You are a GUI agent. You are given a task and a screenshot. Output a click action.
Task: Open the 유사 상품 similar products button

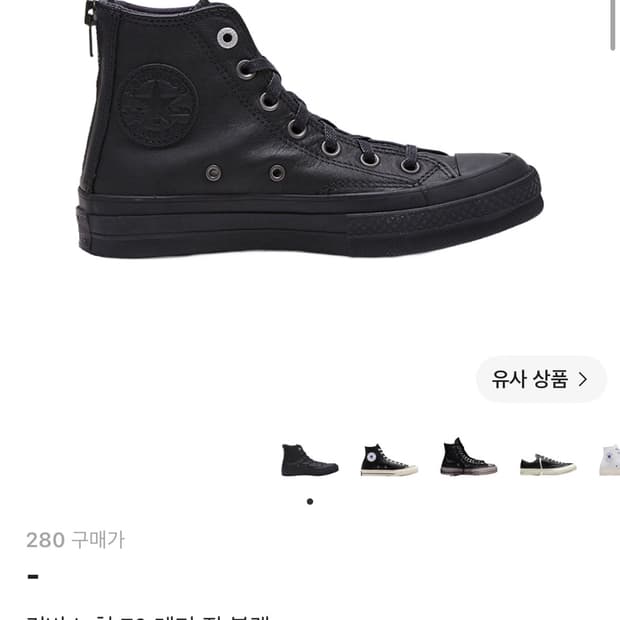(x=541, y=379)
